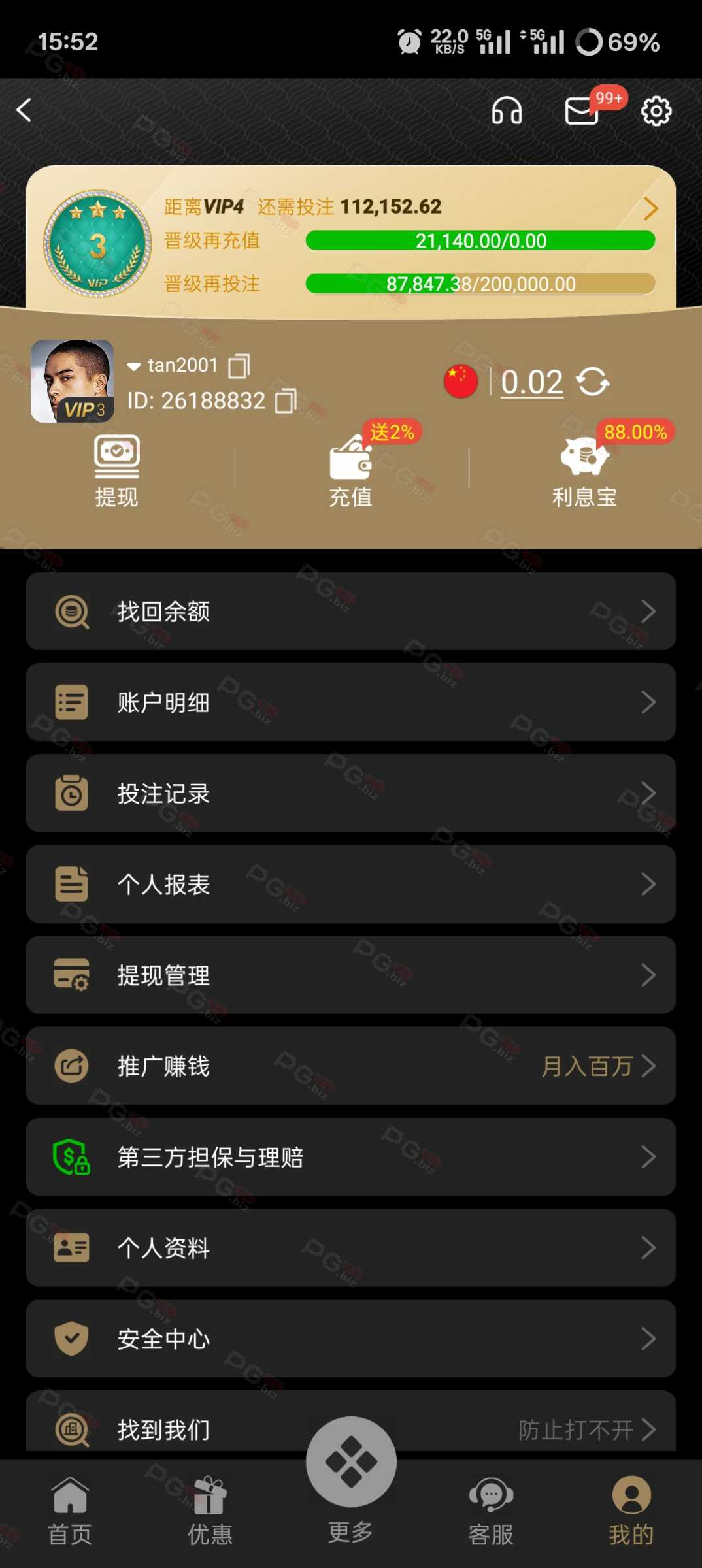Open the settings gear

pyautogui.click(x=656, y=111)
